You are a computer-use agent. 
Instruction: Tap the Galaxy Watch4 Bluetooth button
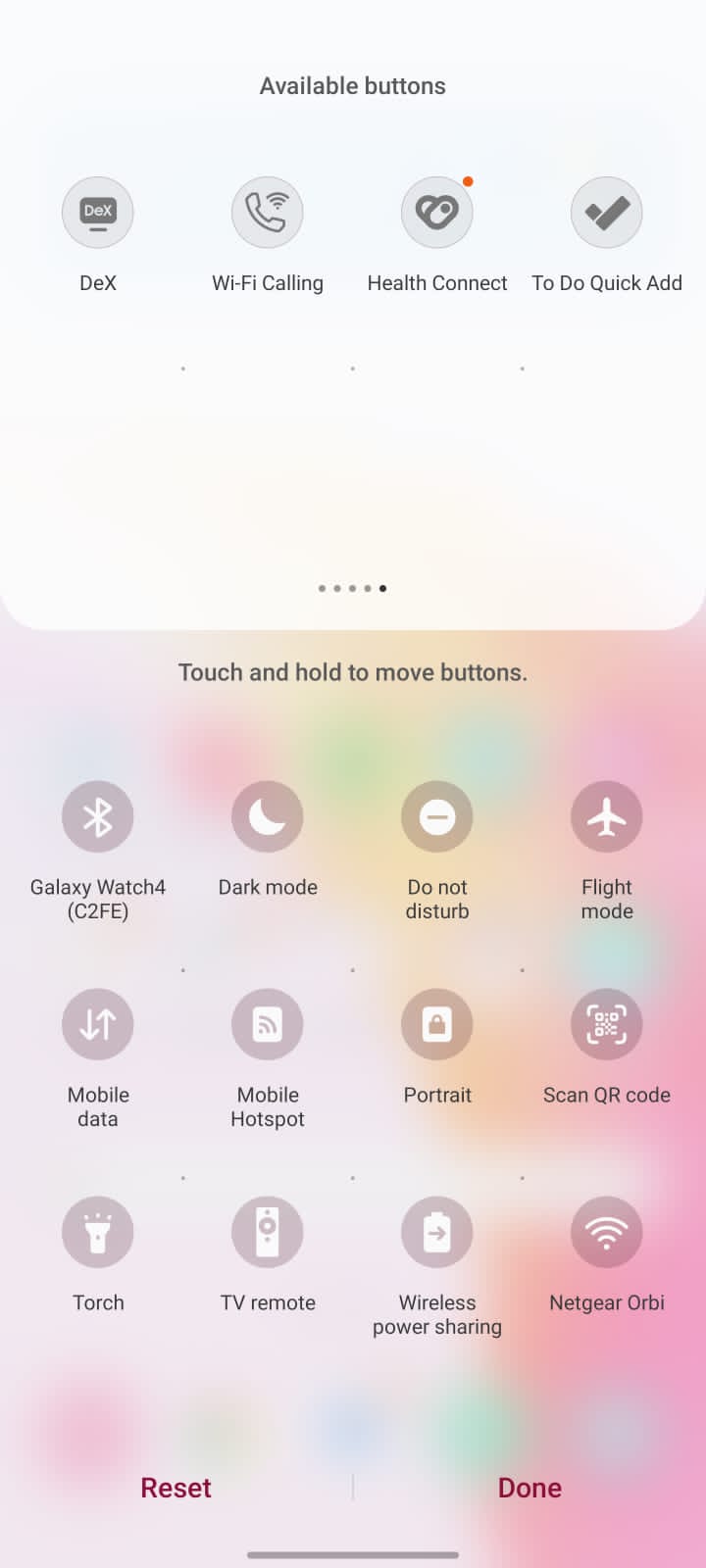[x=98, y=817]
